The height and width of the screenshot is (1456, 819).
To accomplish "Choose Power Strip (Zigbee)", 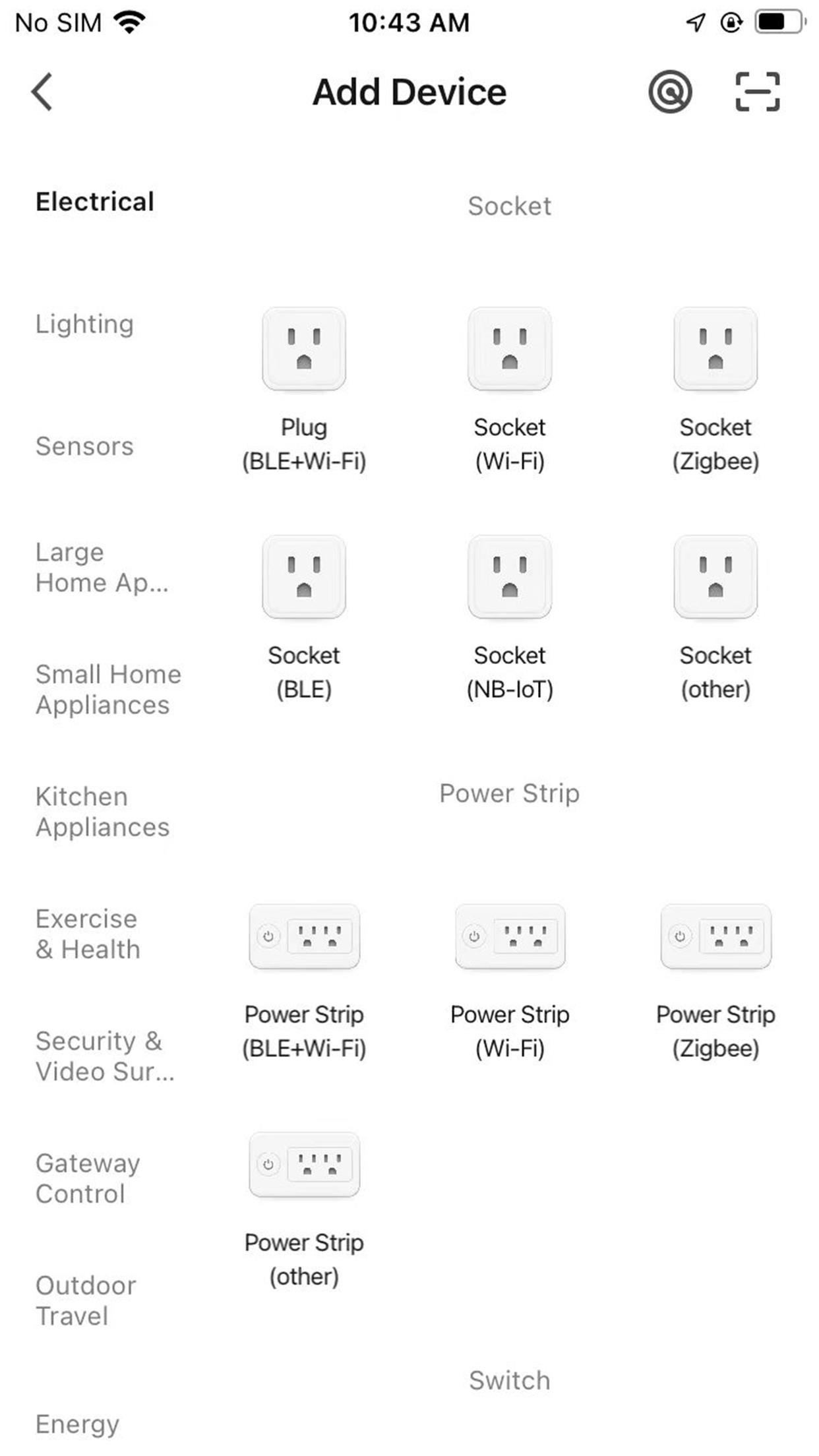I will tap(715, 937).
